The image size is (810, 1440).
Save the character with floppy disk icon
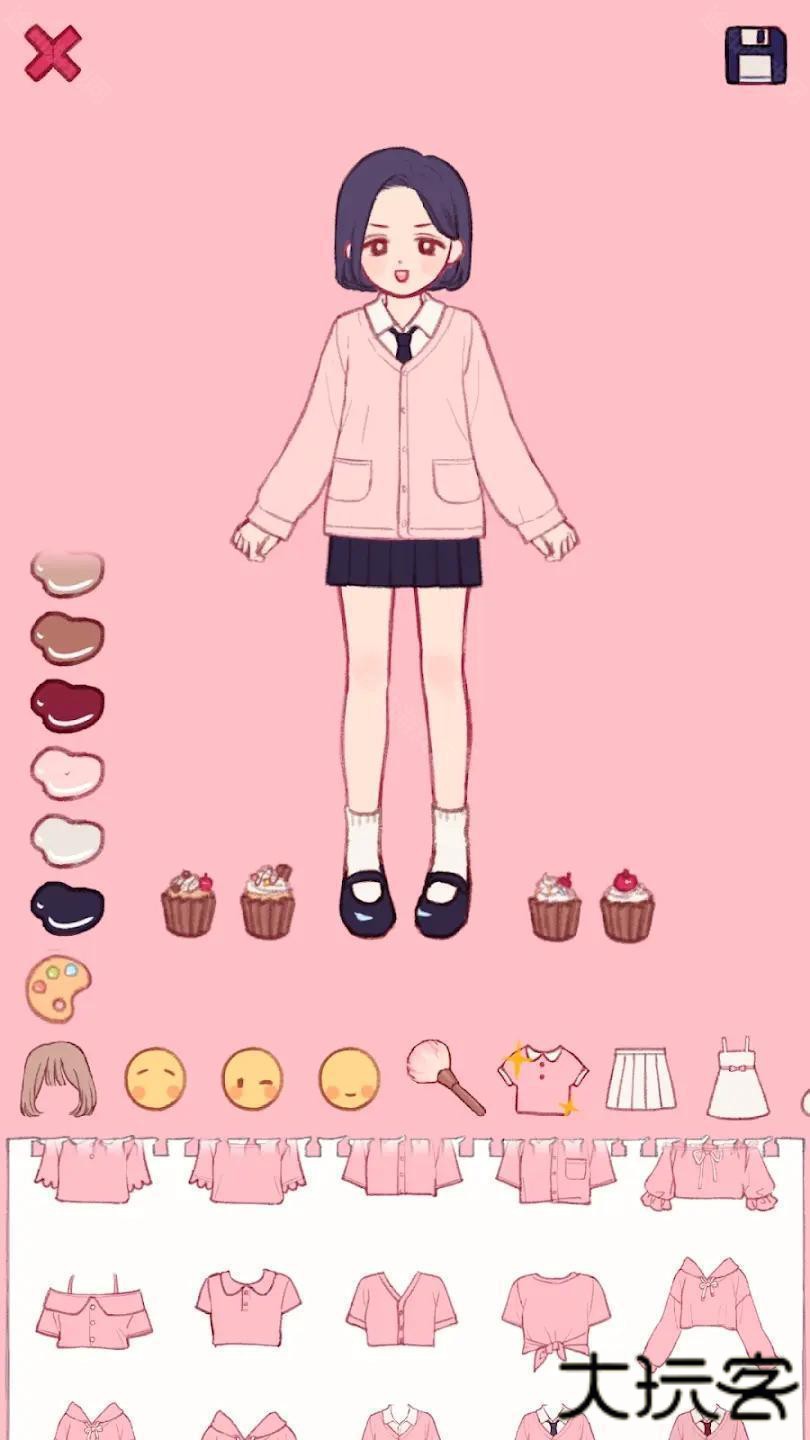(x=755, y=55)
